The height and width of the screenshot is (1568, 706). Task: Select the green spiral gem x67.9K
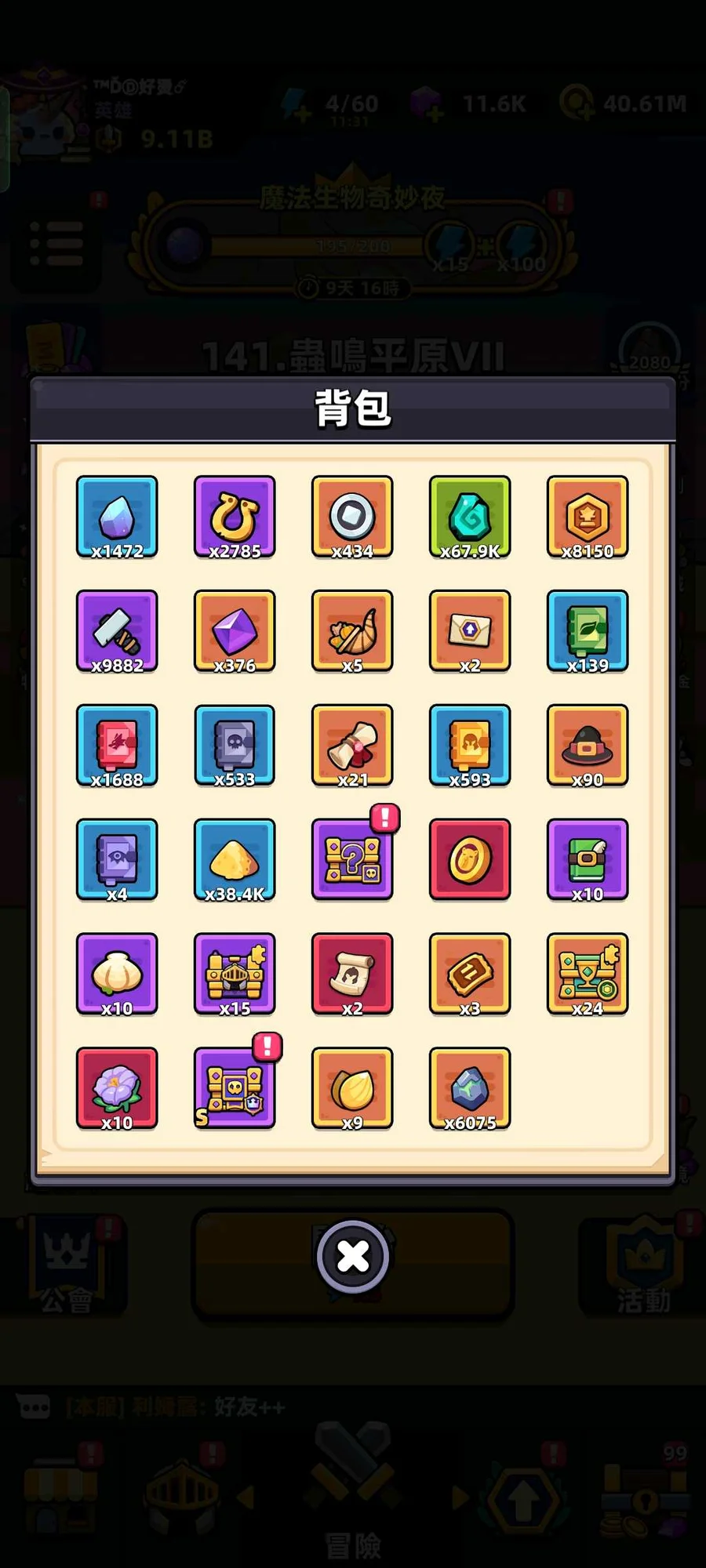click(x=470, y=517)
